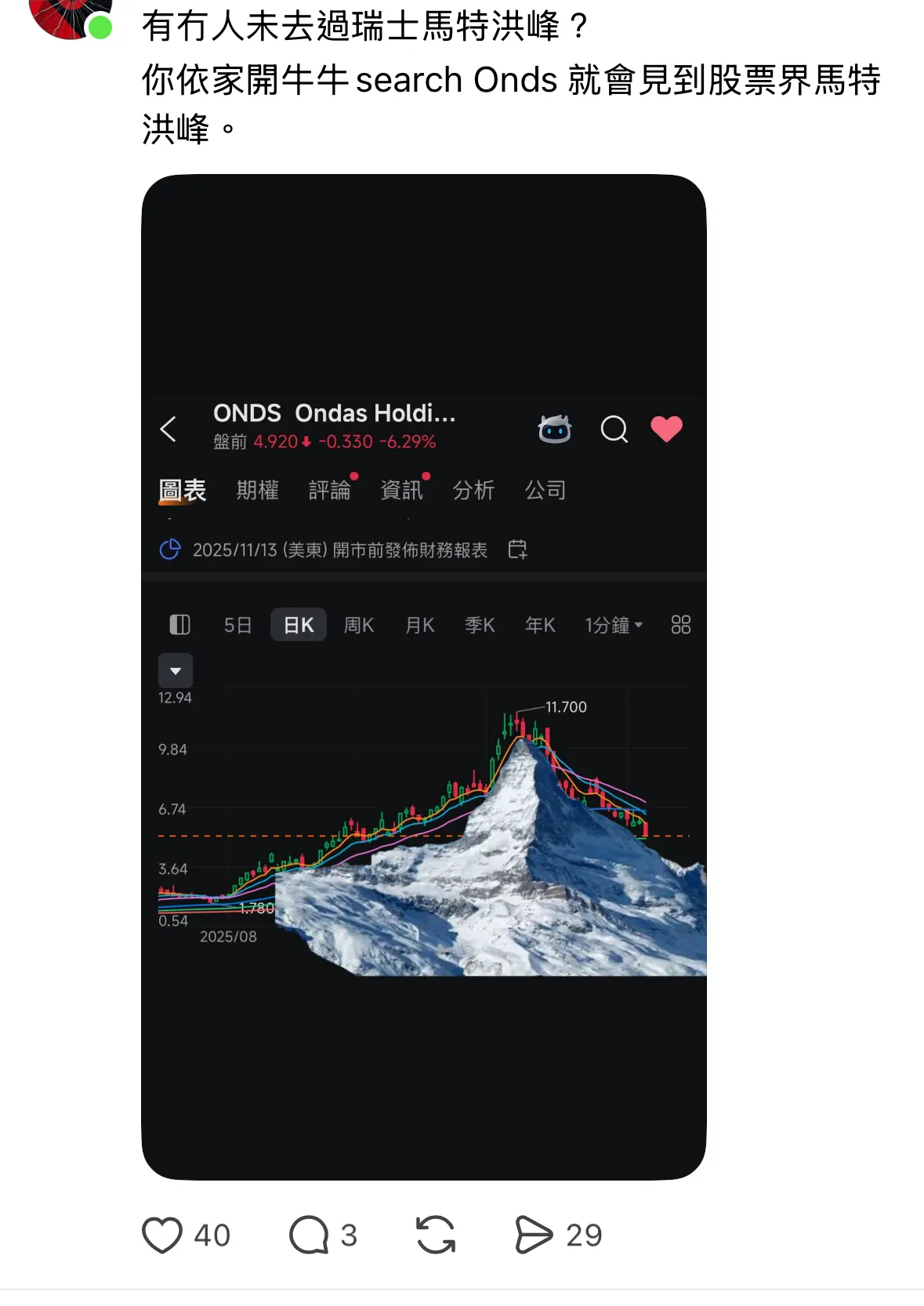Collapse indicator options via the small arrow button

pos(176,670)
